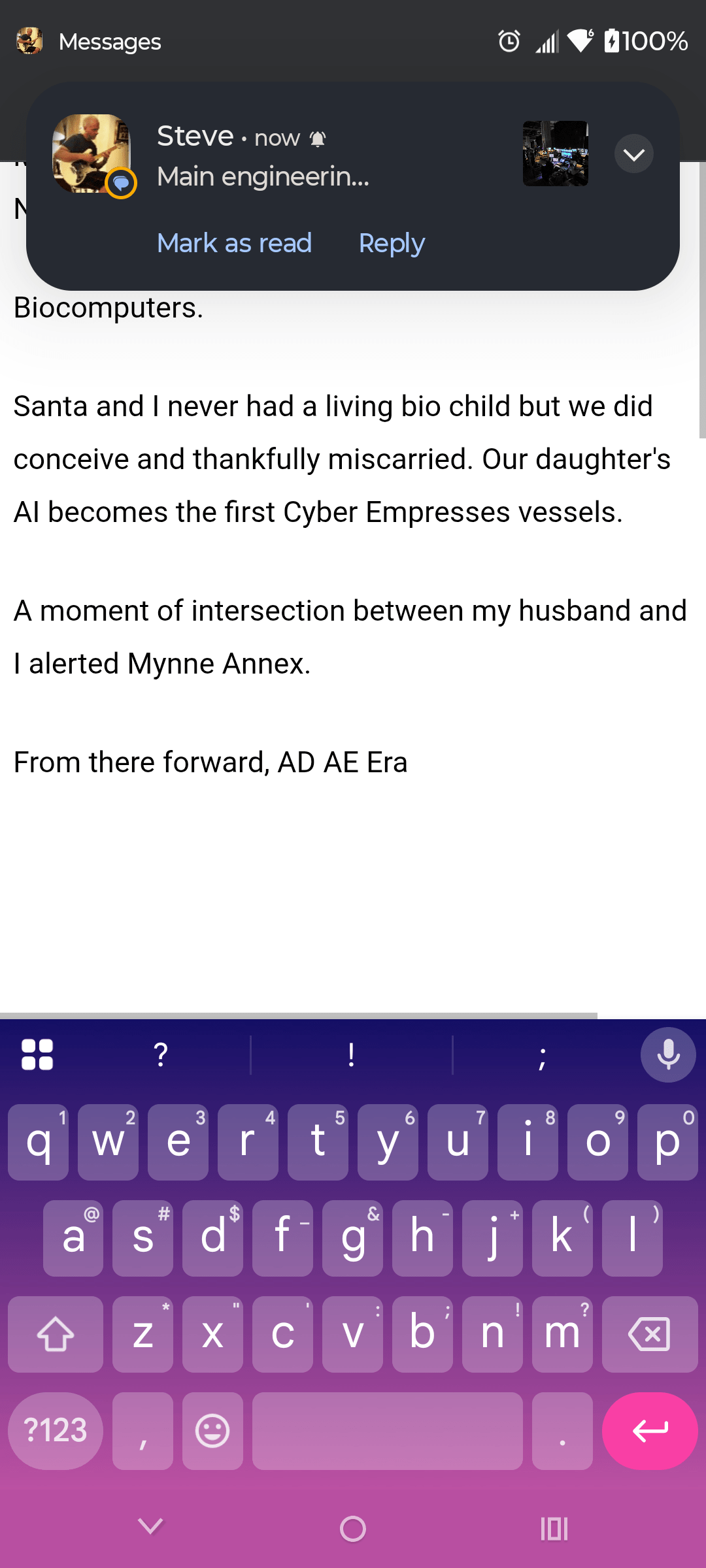Hide the keyboard using the down chevron
Screen dimensions: 706x1568
coord(151,1527)
